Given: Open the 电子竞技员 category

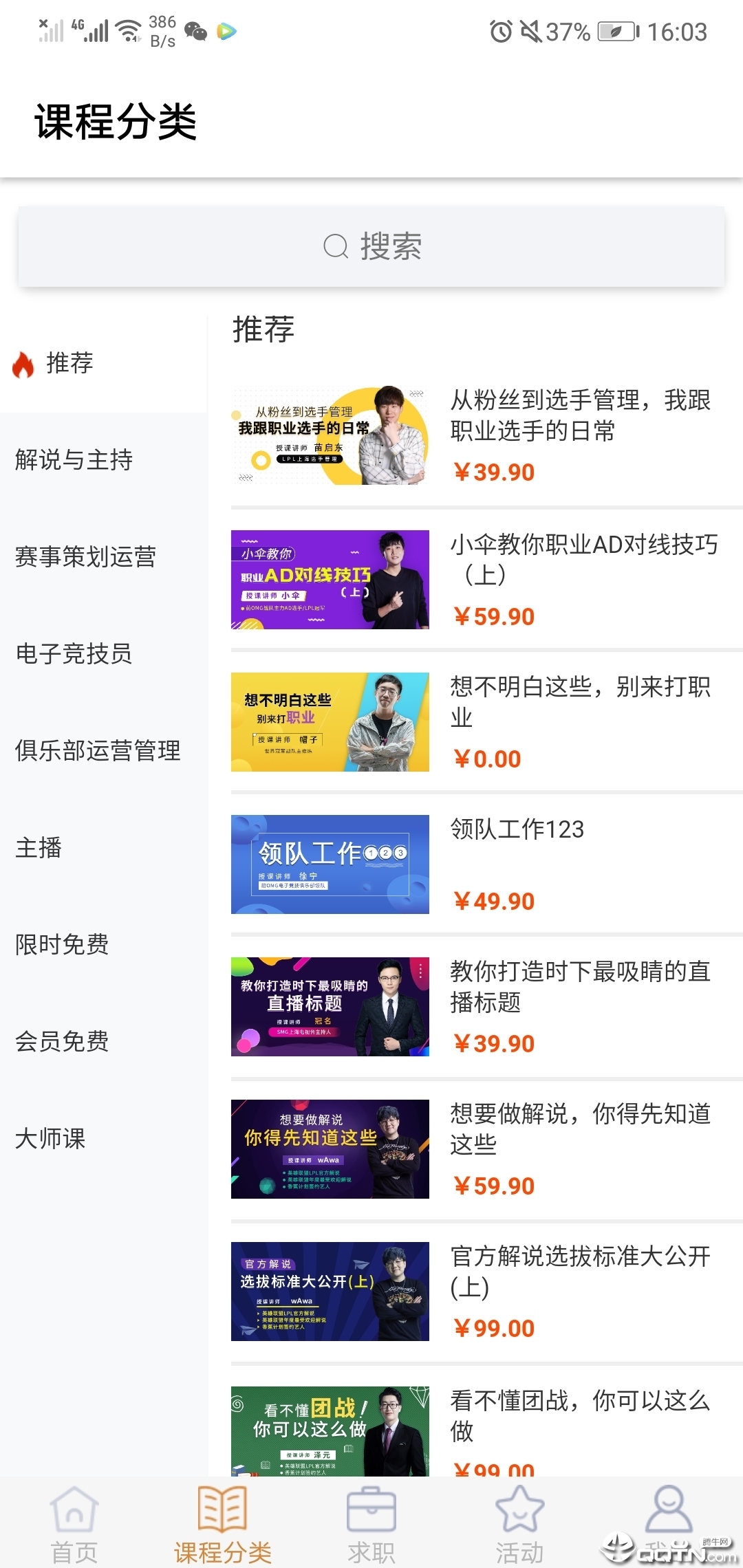Looking at the screenshot, I should pos(74,653).
